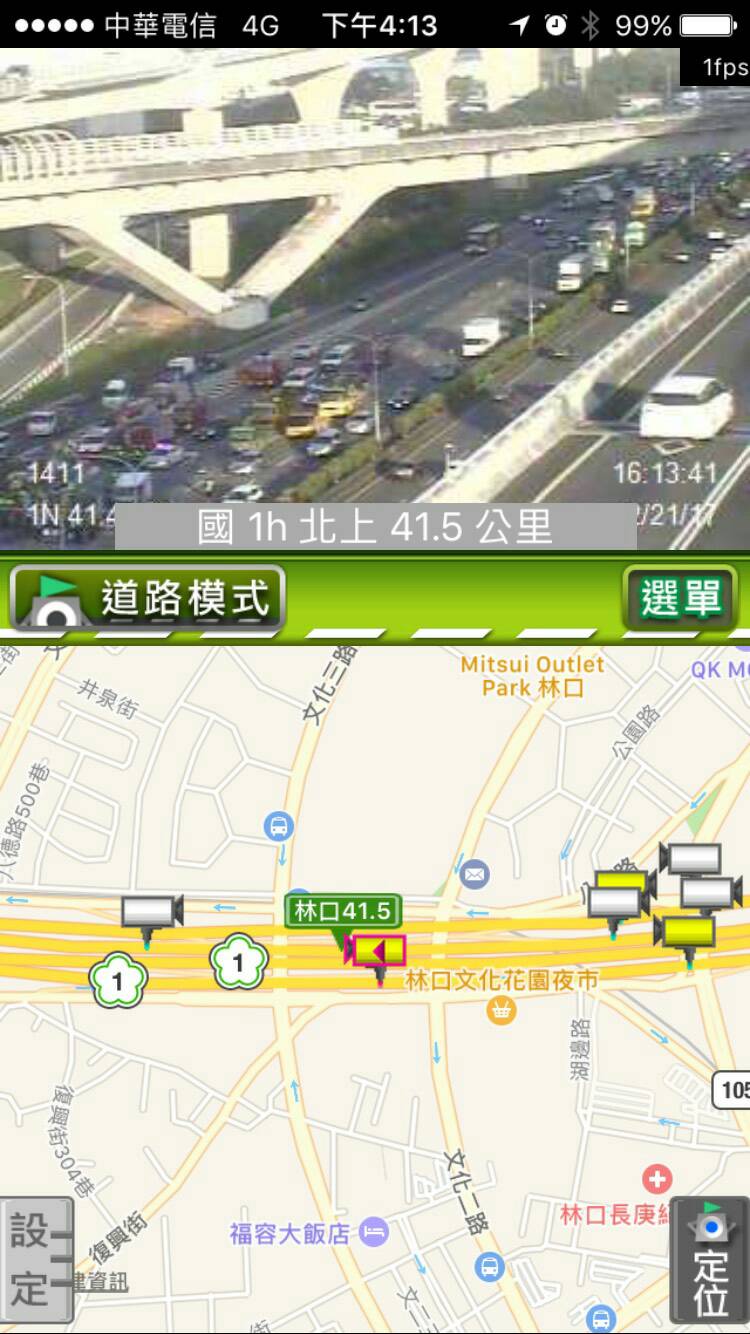Tap 定位 to locate my position
The image size is (750, 1334).
[x=710, y=1260]
